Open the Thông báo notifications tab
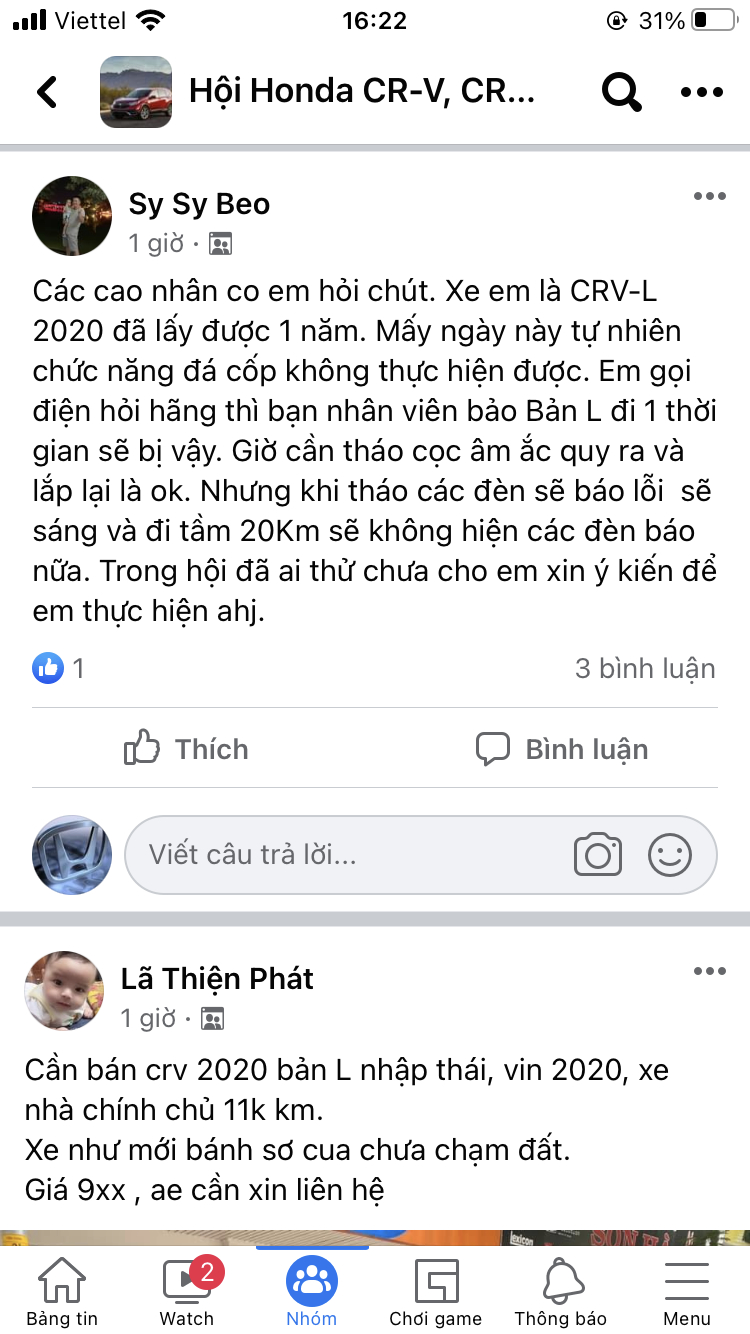 point(561,1292)
